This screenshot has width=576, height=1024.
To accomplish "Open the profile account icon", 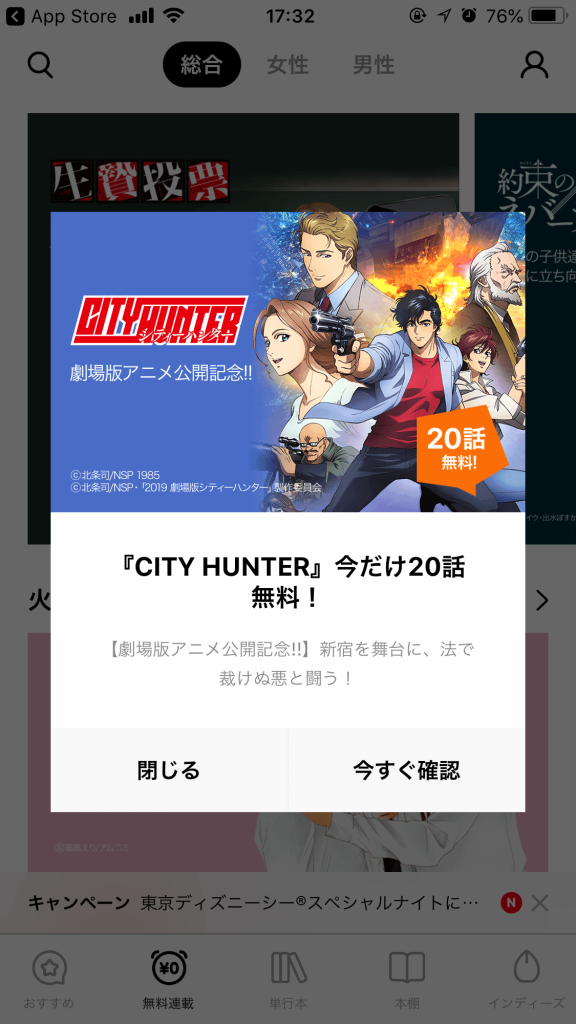I will (x=534, y=65).
